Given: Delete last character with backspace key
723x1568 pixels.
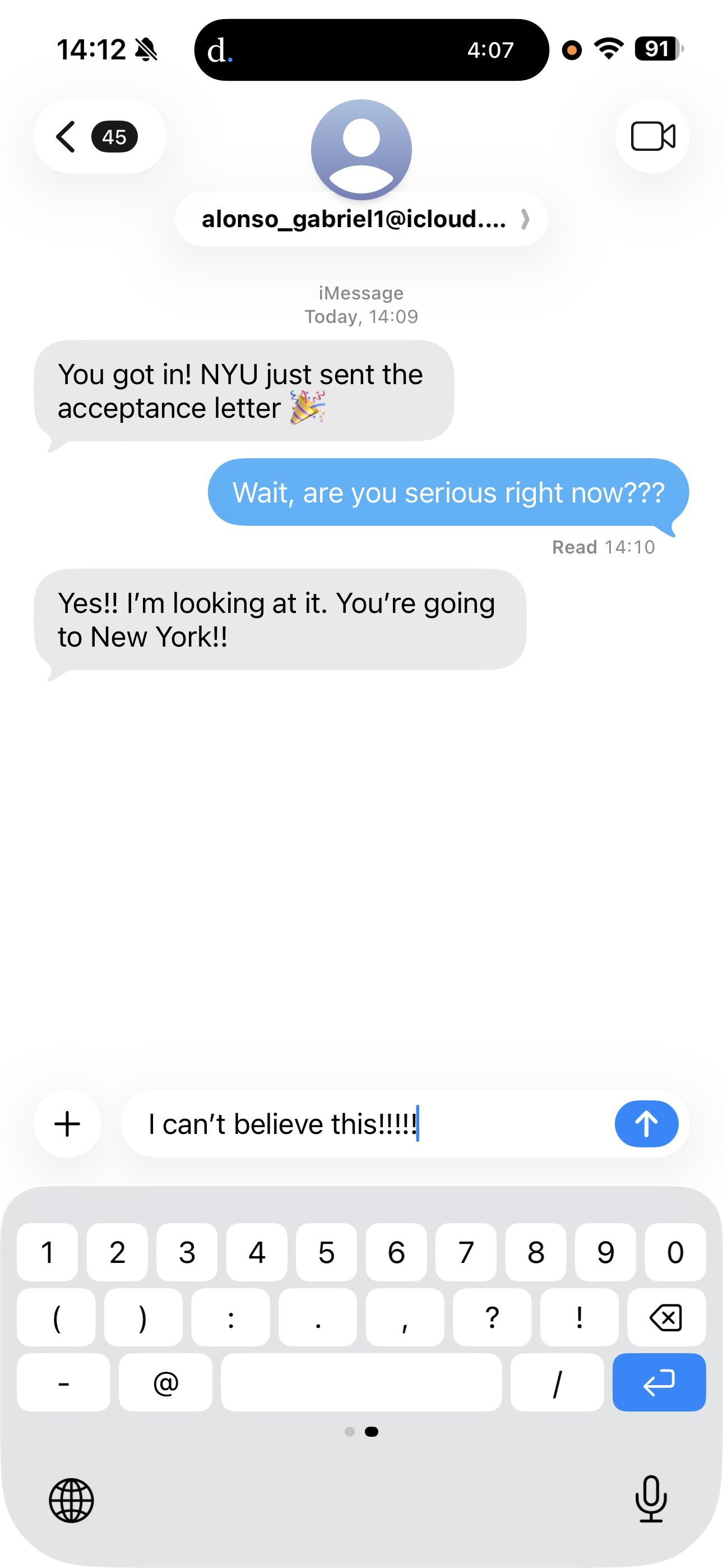Looking at the screenshot, I should [666, 1317].
